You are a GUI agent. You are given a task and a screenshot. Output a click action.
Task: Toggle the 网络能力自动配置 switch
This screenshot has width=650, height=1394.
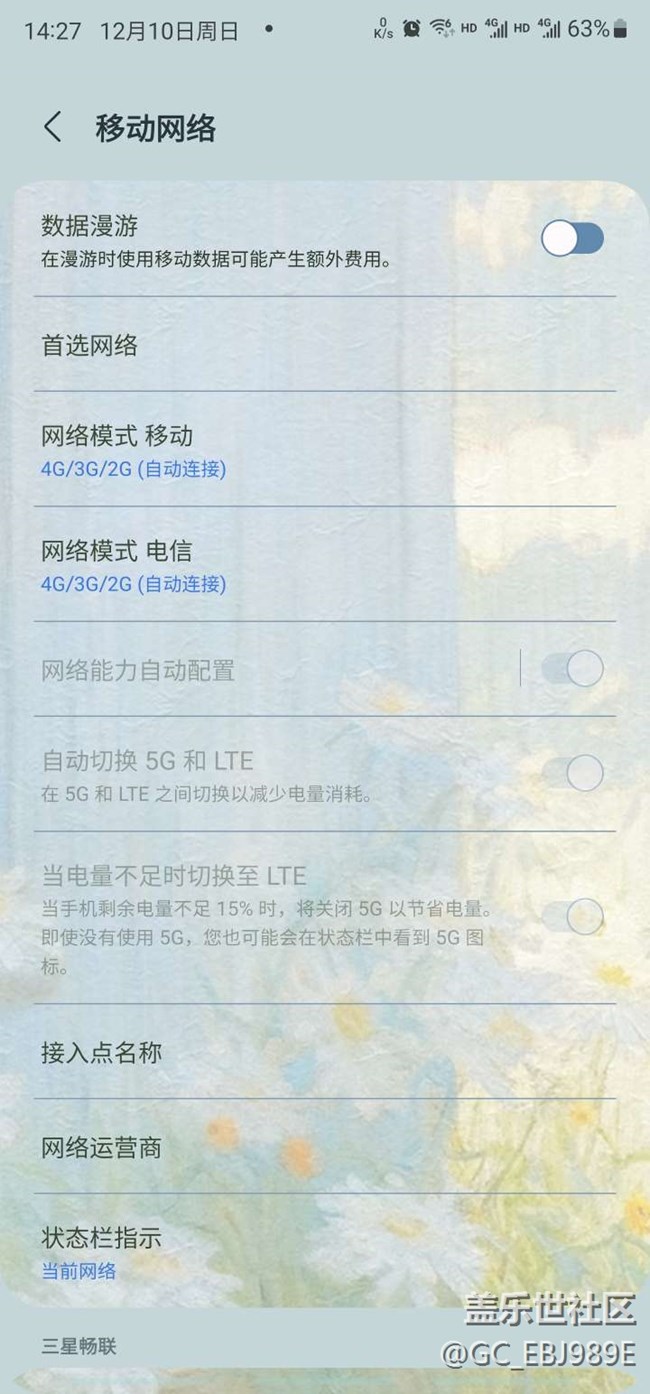coord(572,668)
